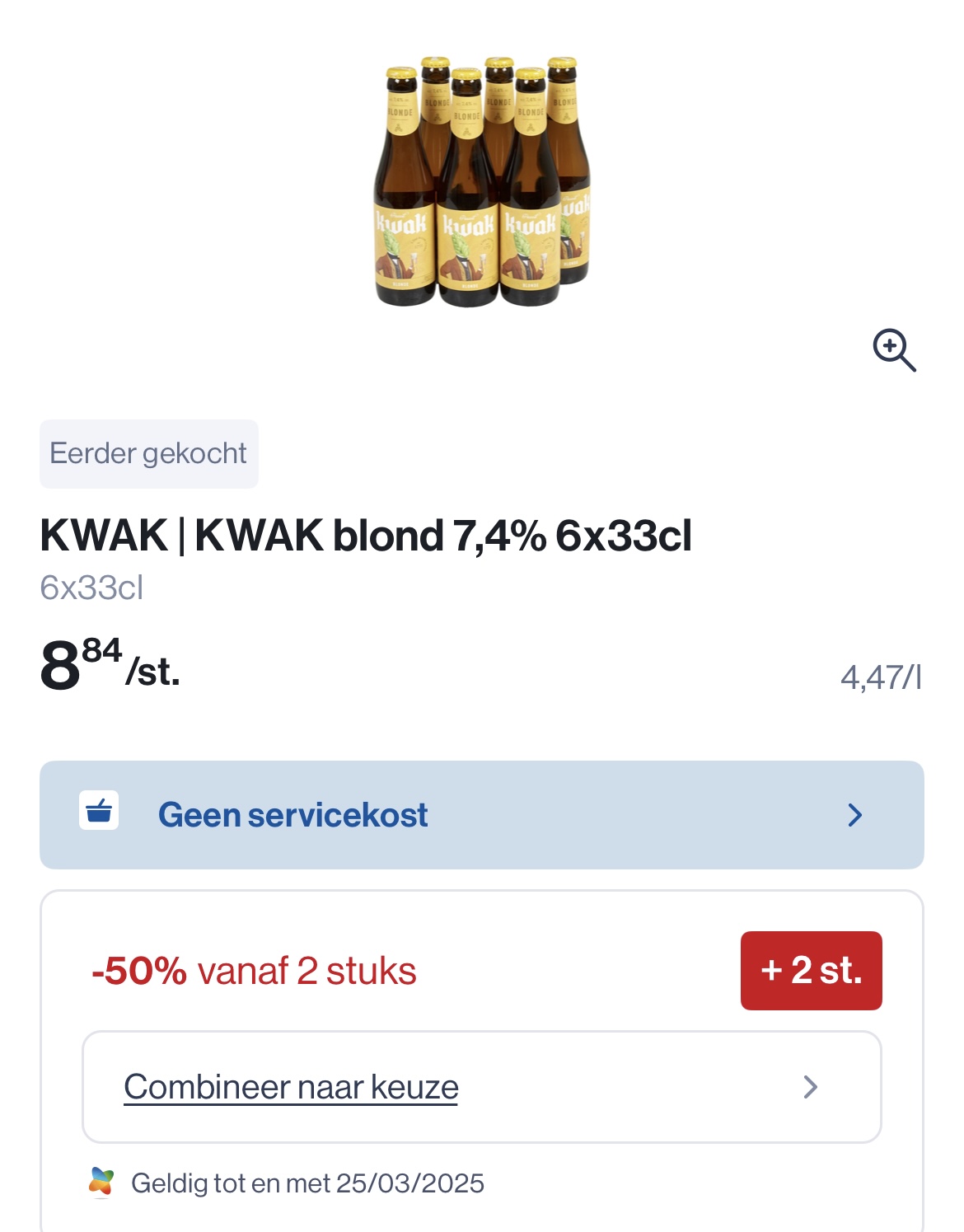Screen dimensions: 964x1232
Task: Open combination options via the right-facing chevron
Action: pyautogui.click(x=811, y=1087)
